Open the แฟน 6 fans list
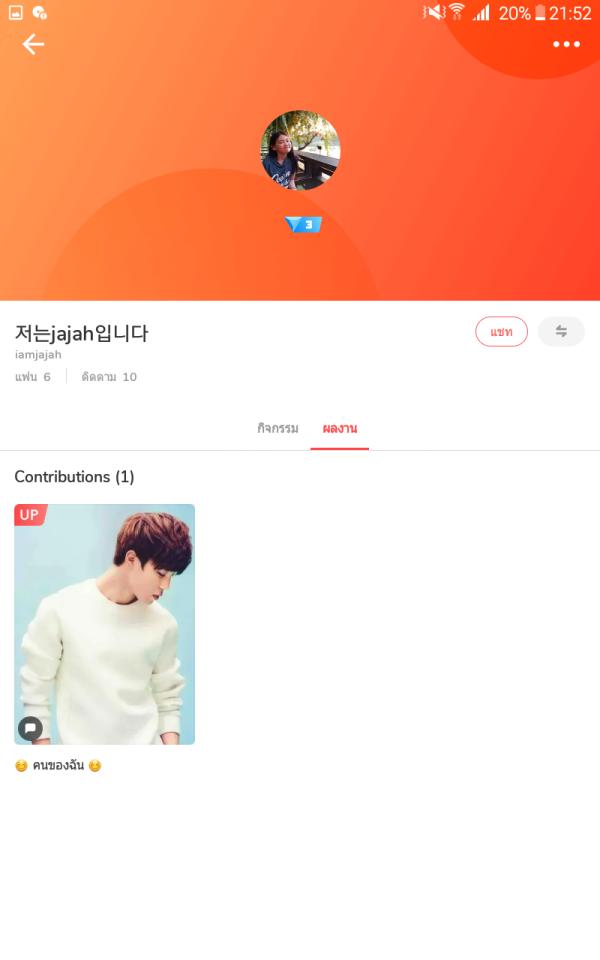The image size is (600, 960). [33, 377]
